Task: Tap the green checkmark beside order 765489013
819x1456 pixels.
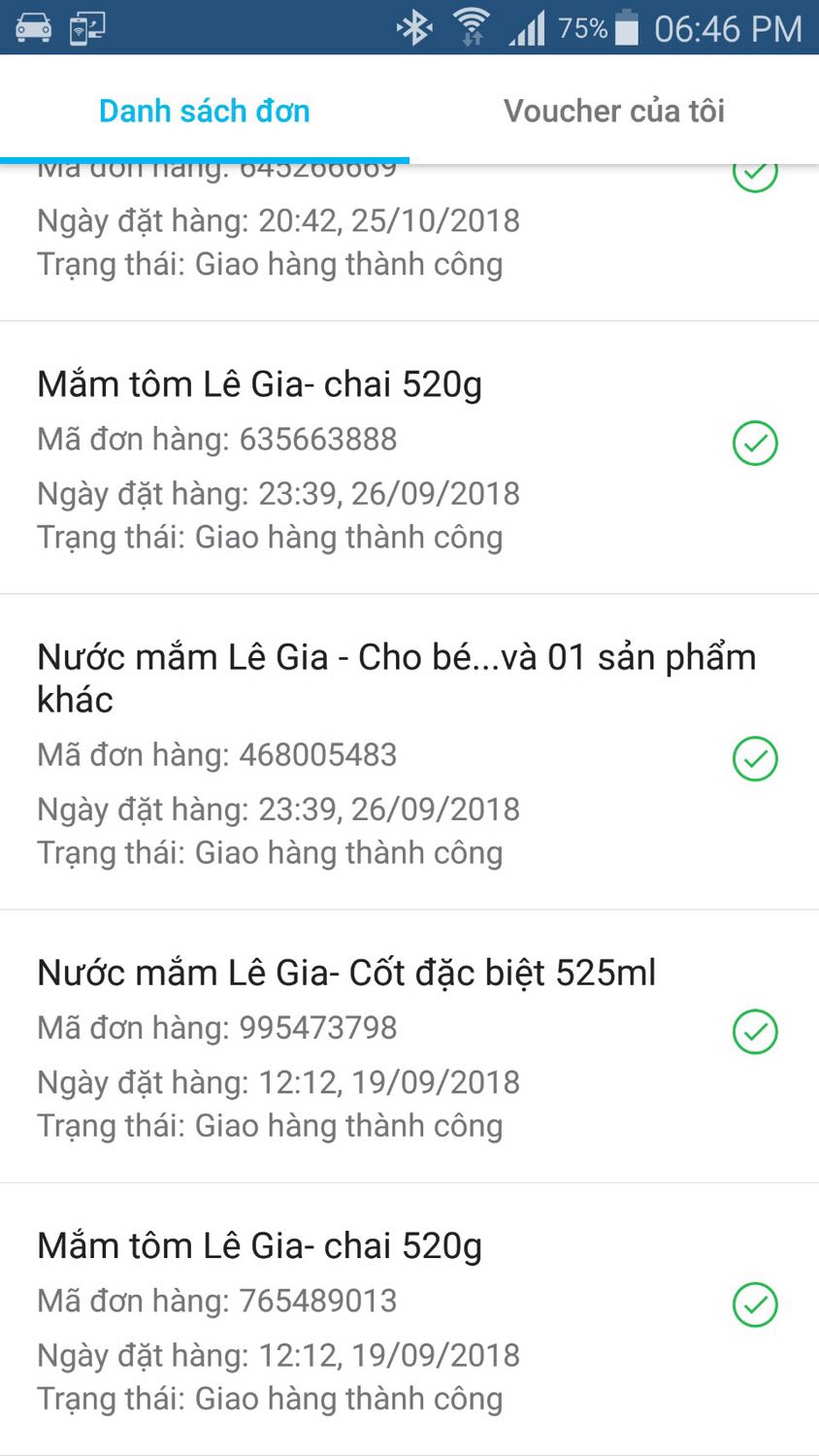Action: (755, 1306)
